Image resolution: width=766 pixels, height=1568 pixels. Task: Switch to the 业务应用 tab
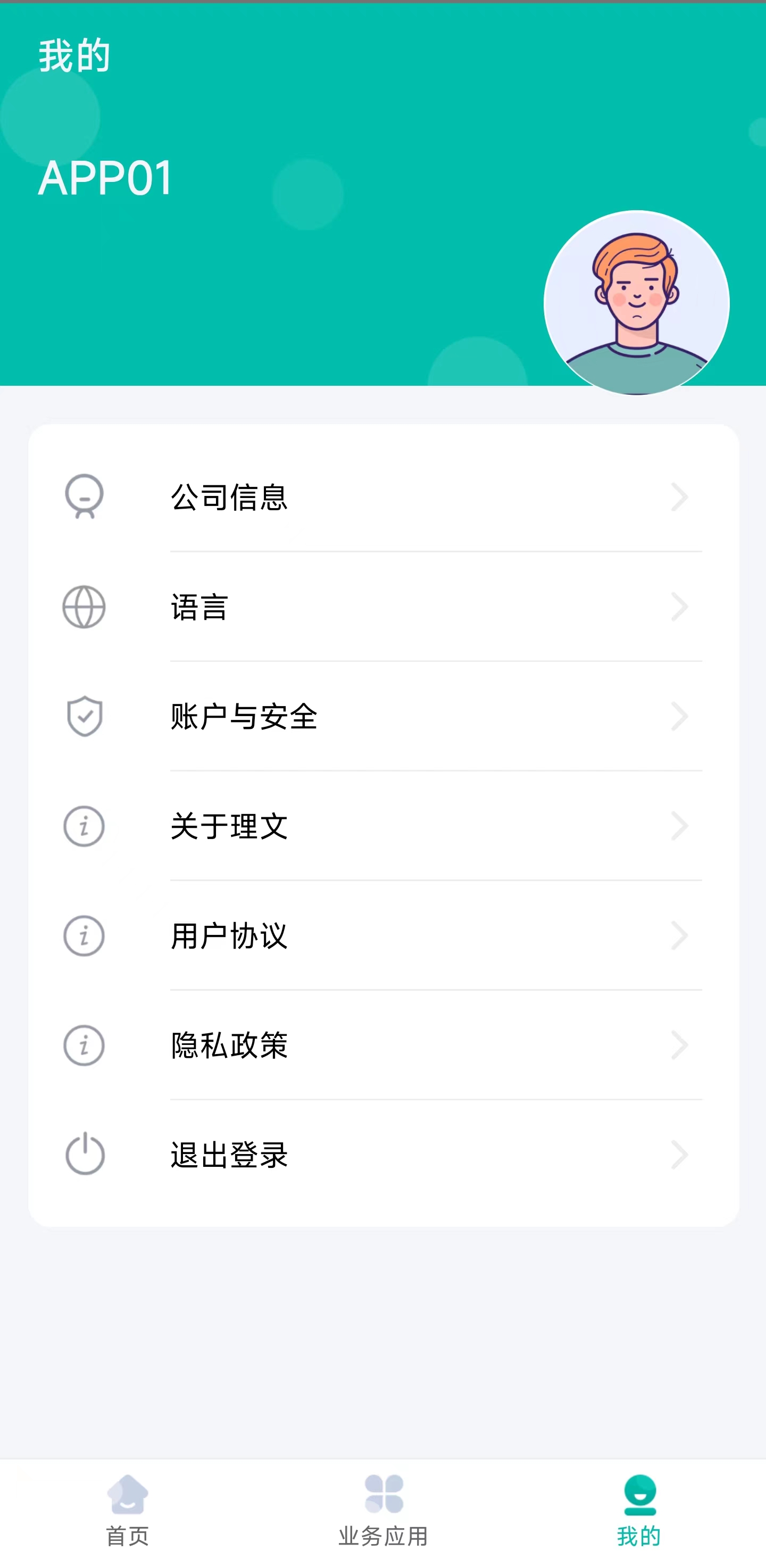(x=384, y=1510)
